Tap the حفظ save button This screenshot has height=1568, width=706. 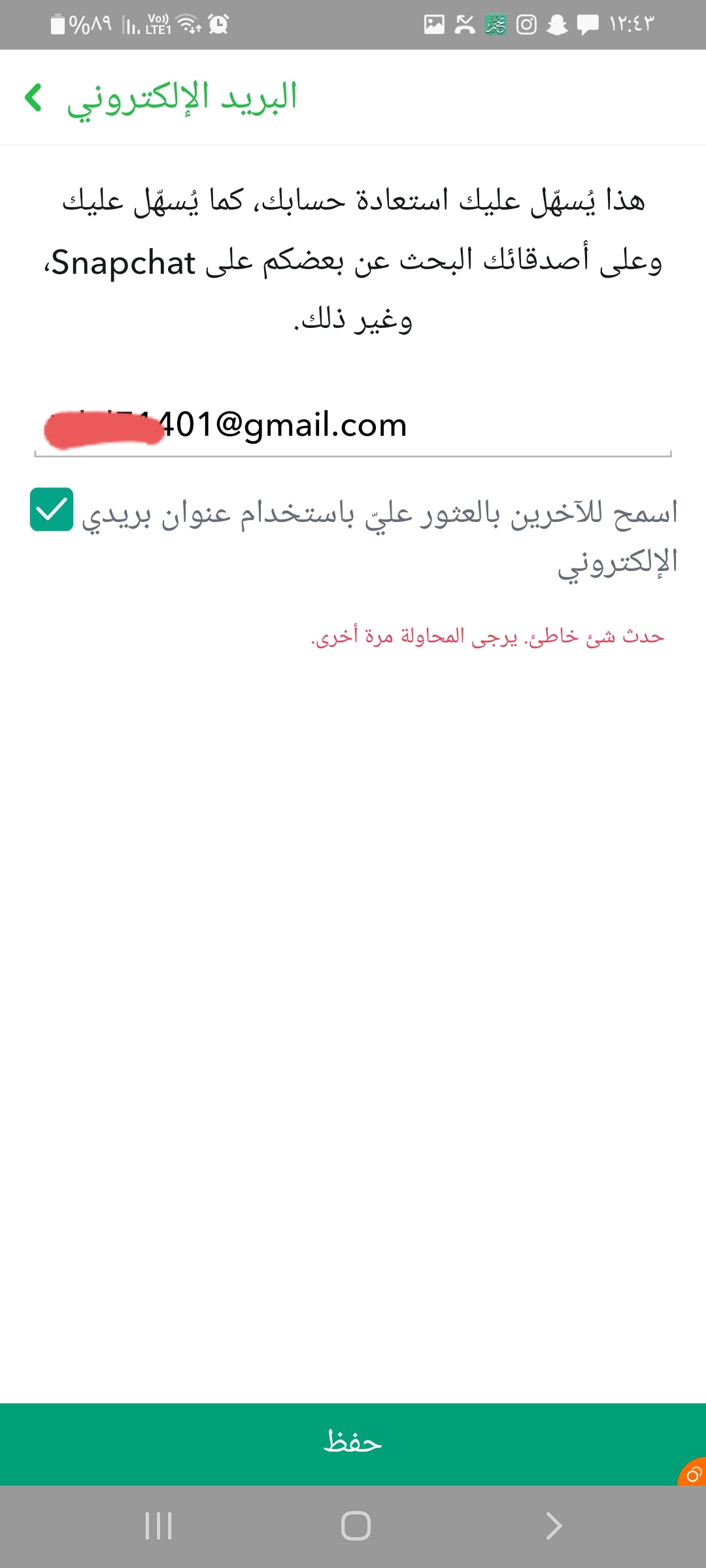click(353, 1443)
